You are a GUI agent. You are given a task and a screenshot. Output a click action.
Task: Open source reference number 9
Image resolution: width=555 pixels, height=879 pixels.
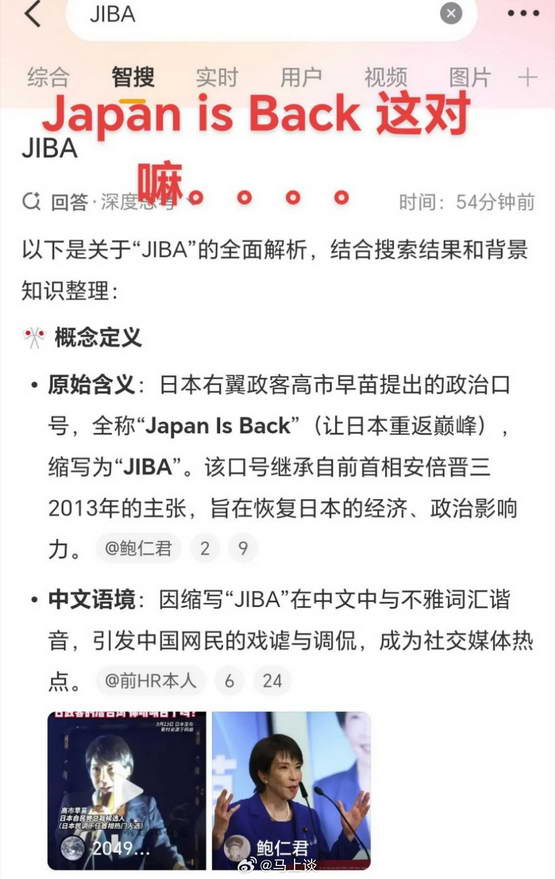[243, 548]
